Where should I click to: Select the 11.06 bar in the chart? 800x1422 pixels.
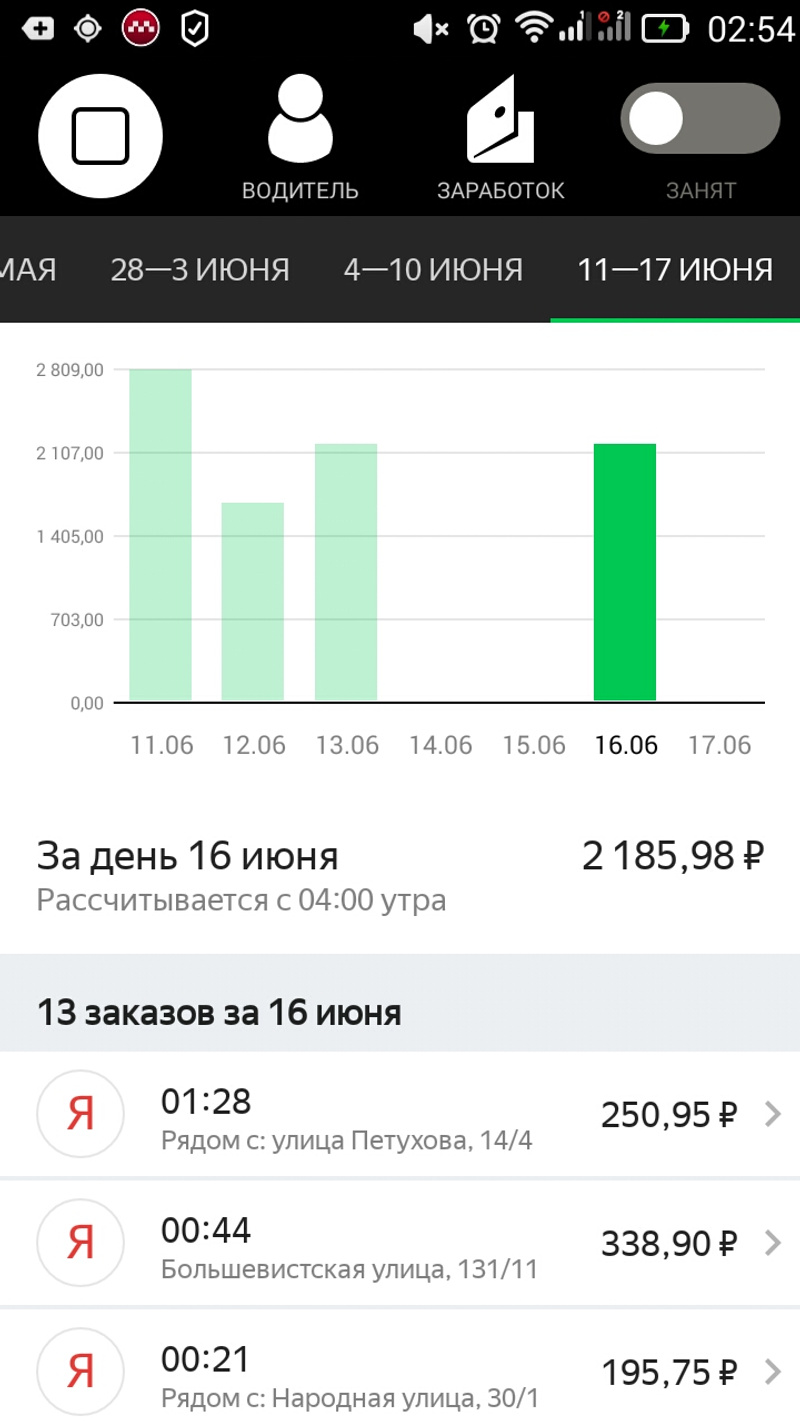coord(161,535)
